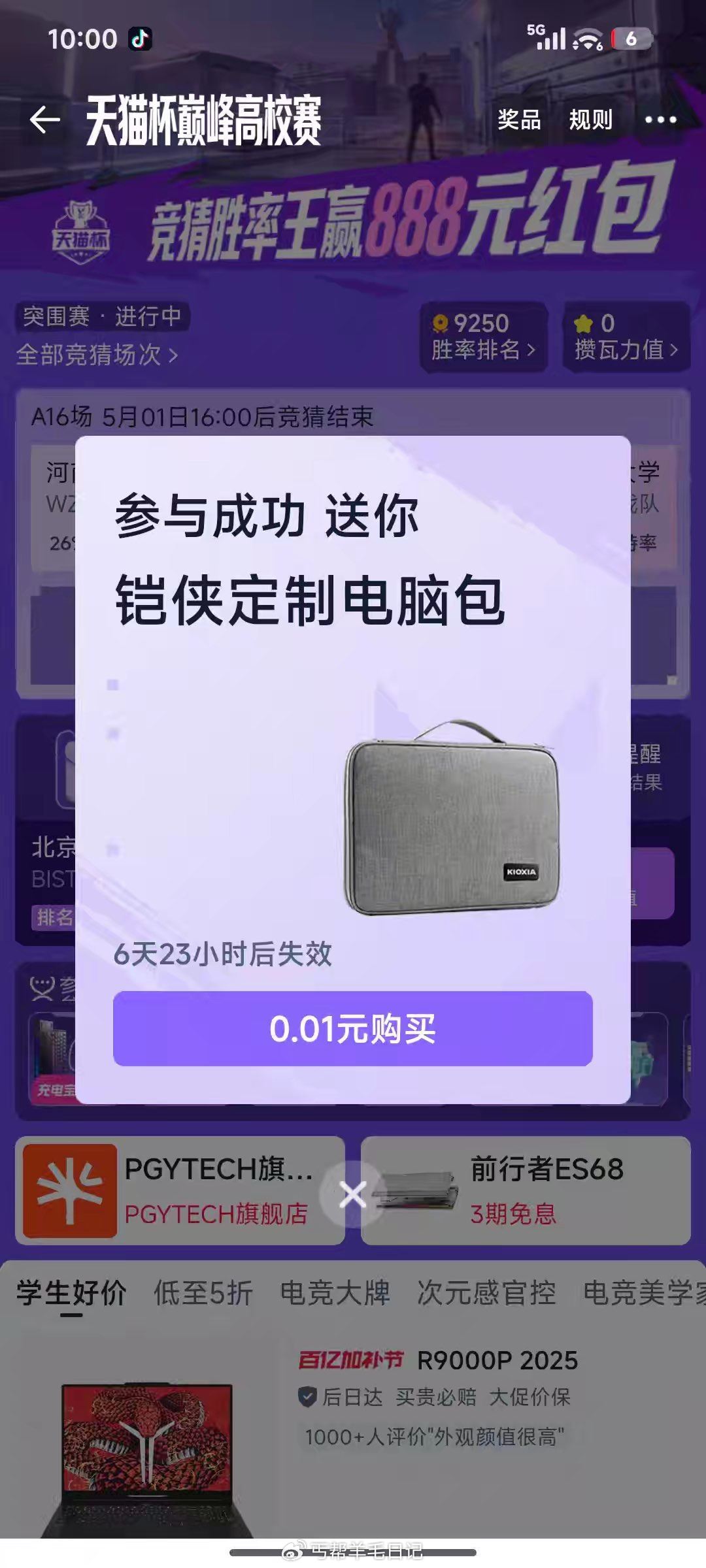Switch to 低至5折 tab

[x=203, y=1293]
